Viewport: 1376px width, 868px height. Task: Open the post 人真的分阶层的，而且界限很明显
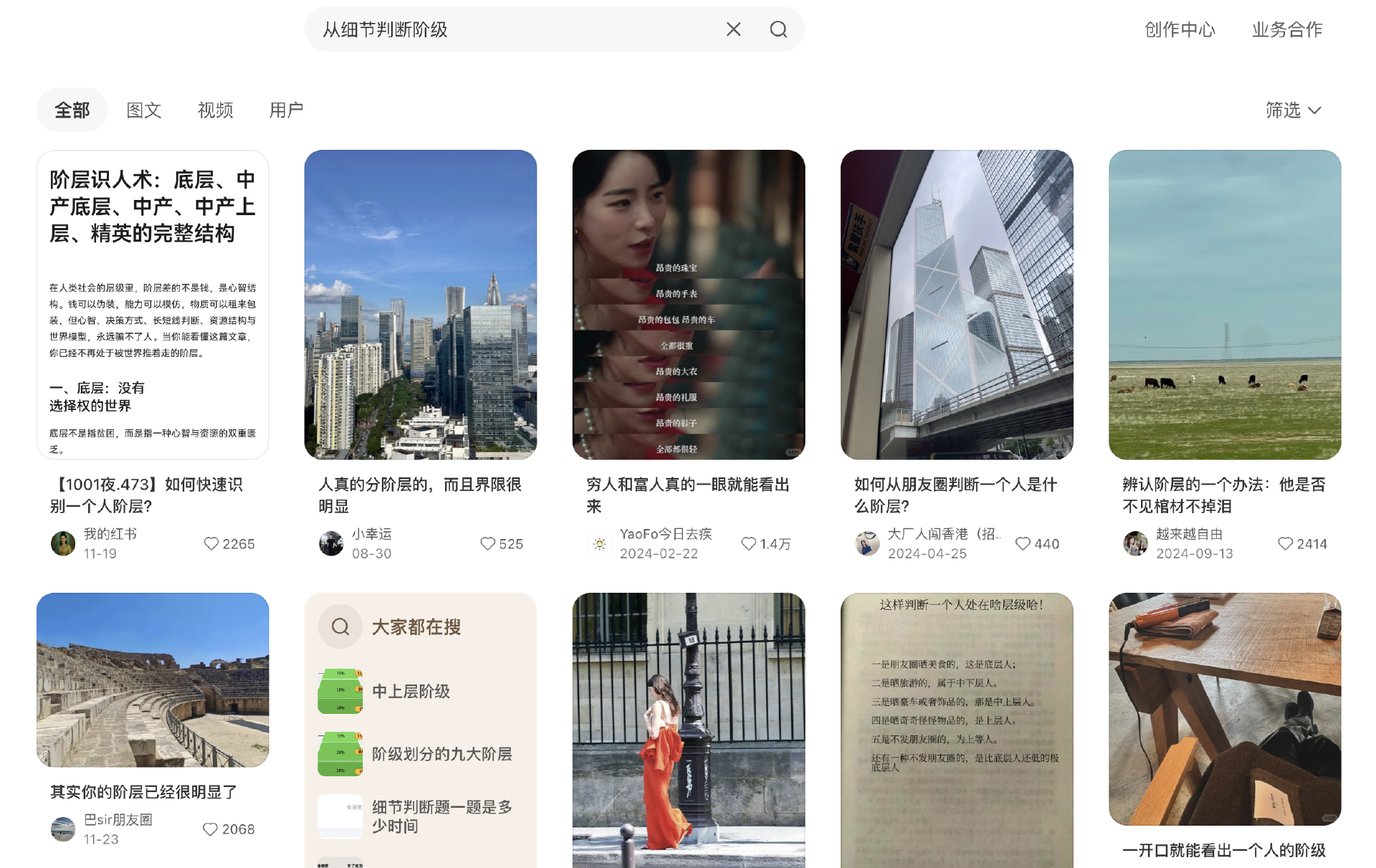point(420,305)
